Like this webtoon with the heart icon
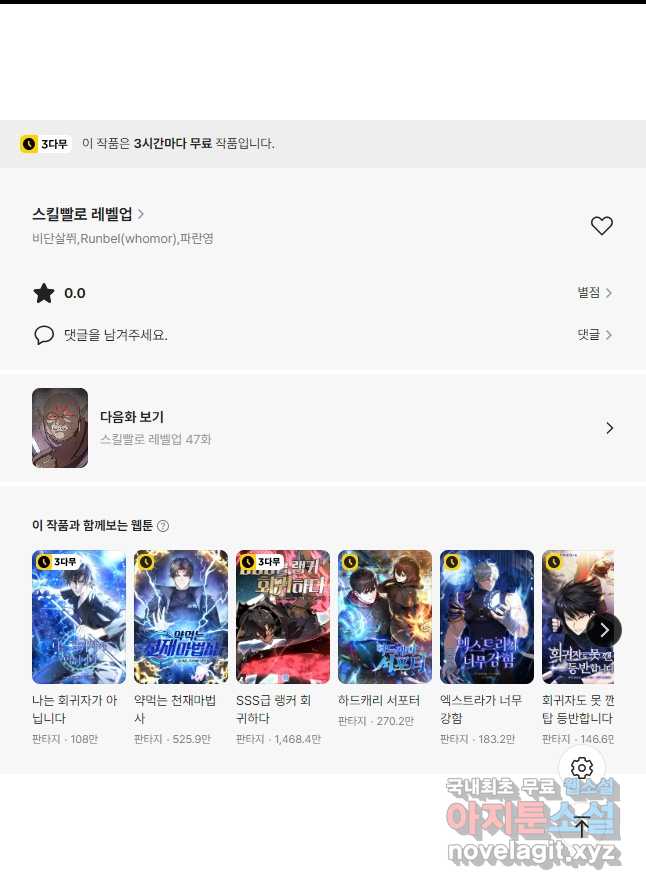This screenshot has width=646, height=890. [601, 226]
